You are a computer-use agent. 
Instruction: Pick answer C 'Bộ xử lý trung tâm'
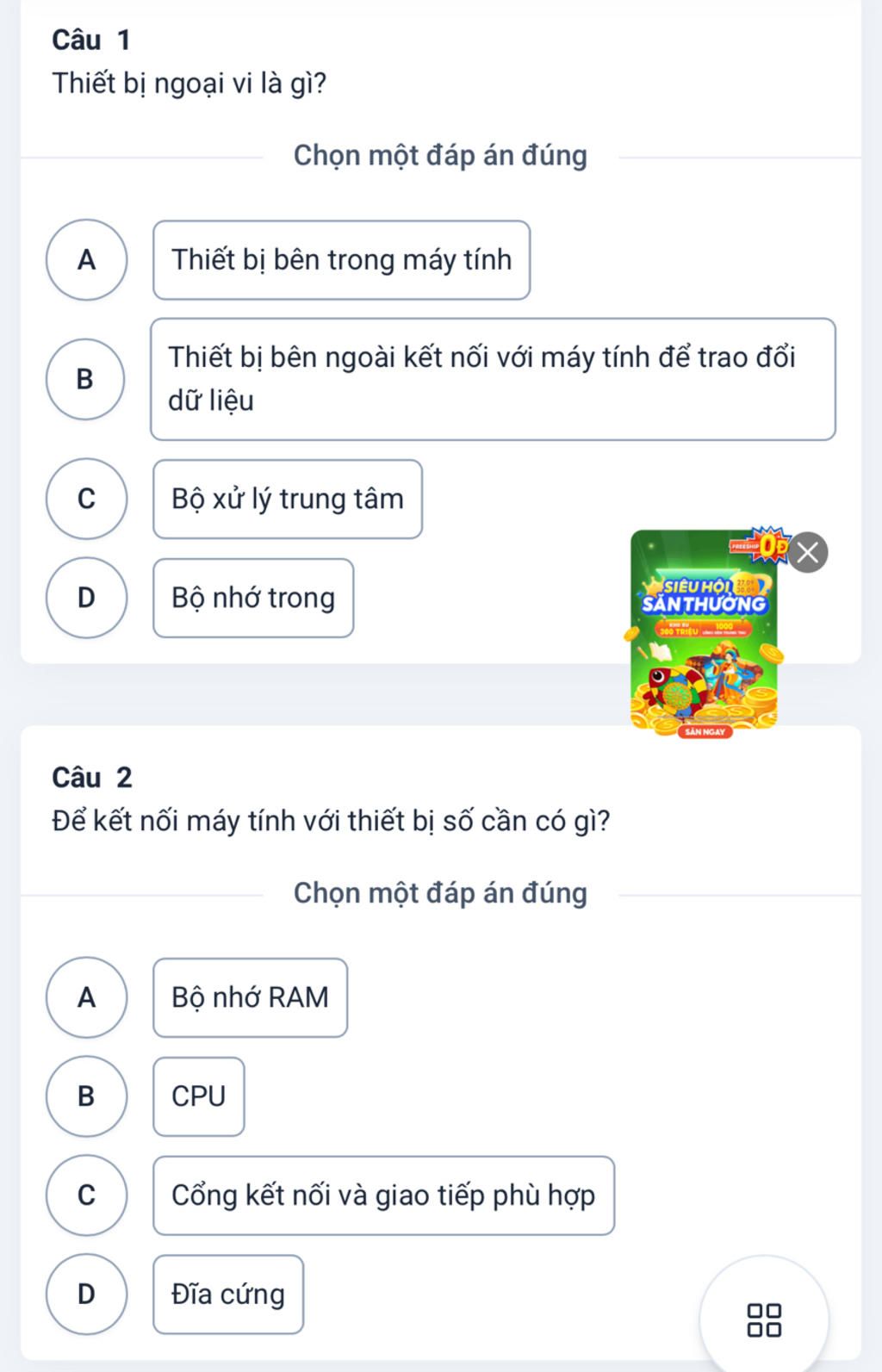tap(287, 500)
